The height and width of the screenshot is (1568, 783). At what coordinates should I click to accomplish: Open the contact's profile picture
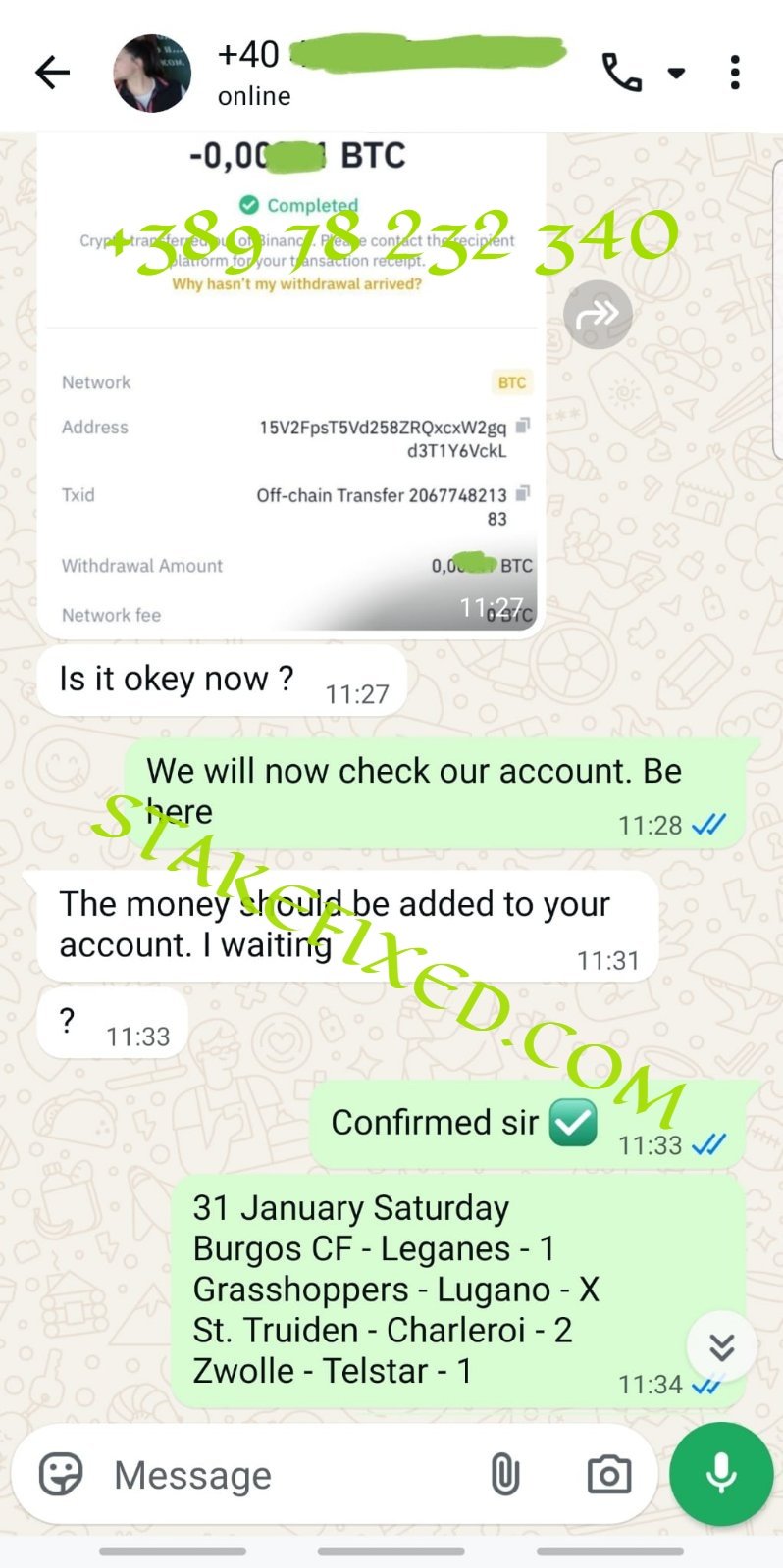(152, 74)
